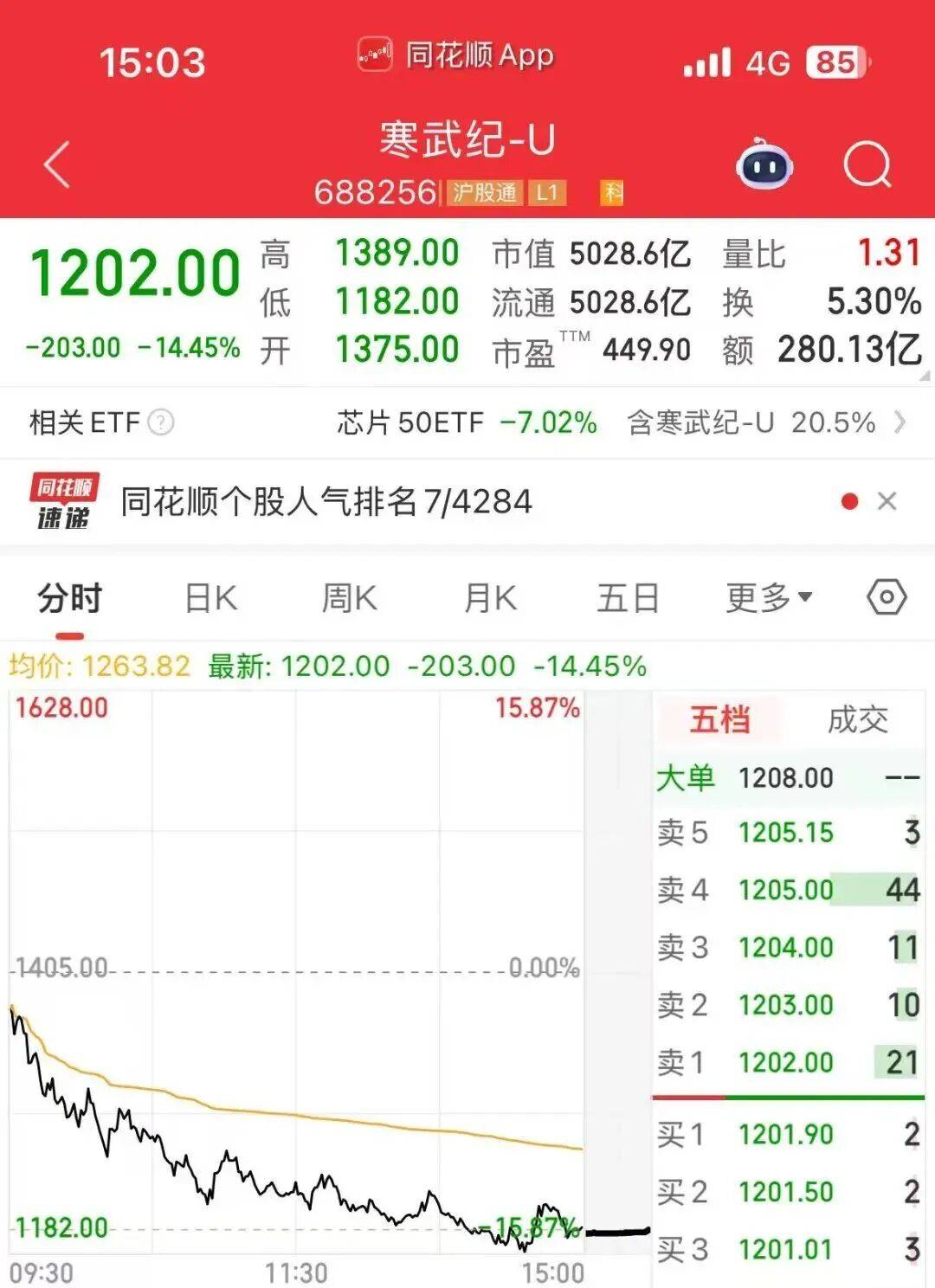Screen dimensions: 935x1288
Task: Tap the 同花顺App icon in status bar
Action: coord(374,54)
